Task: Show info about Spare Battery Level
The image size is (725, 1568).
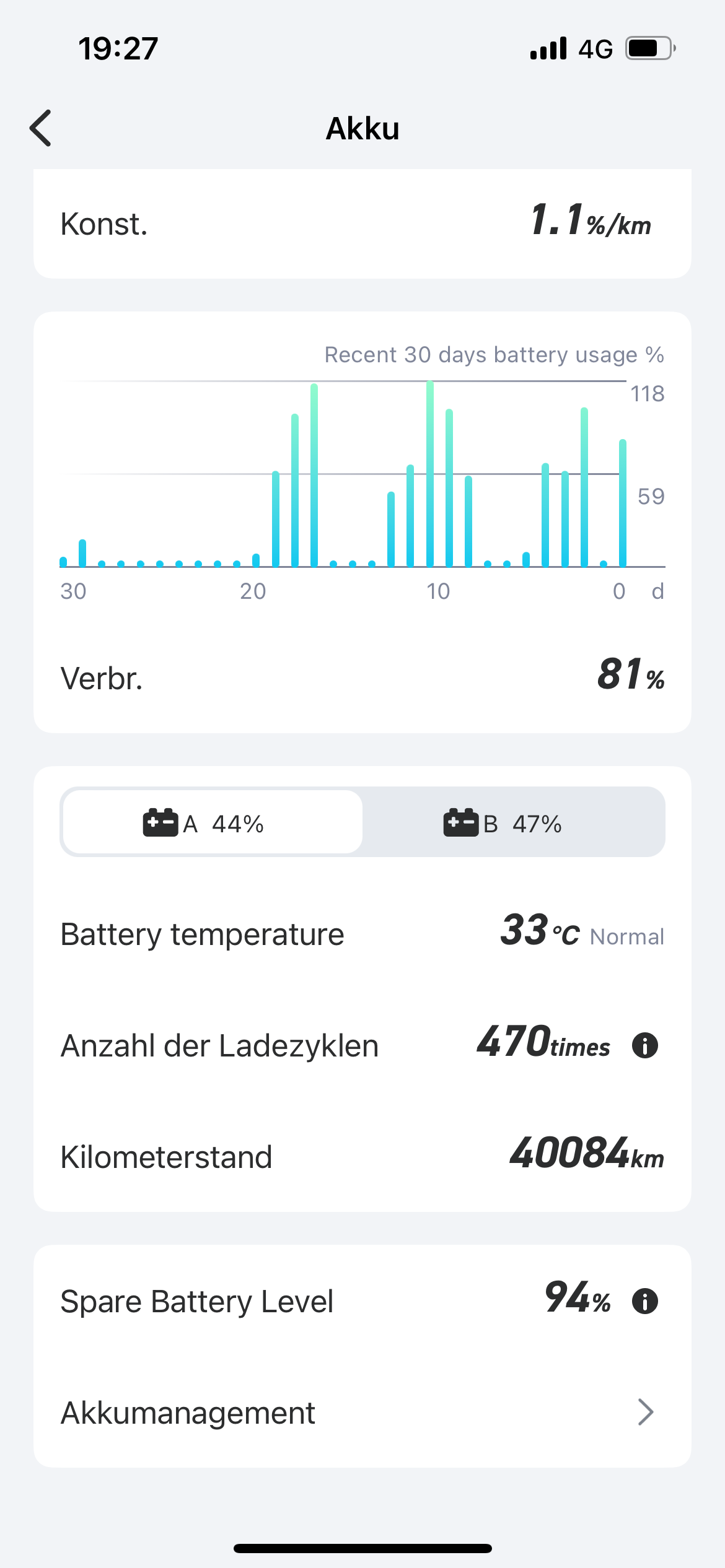Action: 644,1301
